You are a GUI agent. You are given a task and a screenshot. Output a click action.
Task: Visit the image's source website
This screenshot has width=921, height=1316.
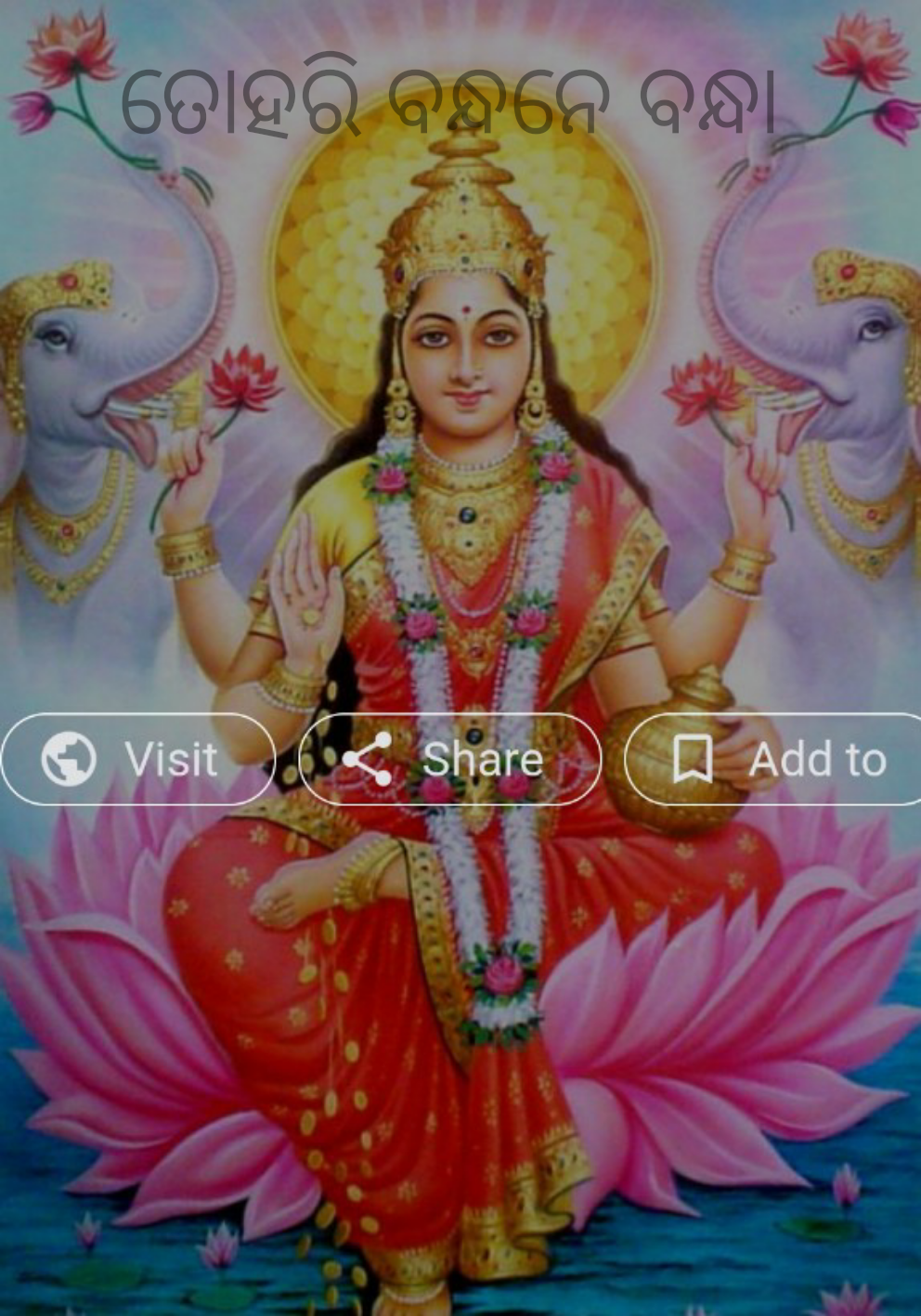137,759
